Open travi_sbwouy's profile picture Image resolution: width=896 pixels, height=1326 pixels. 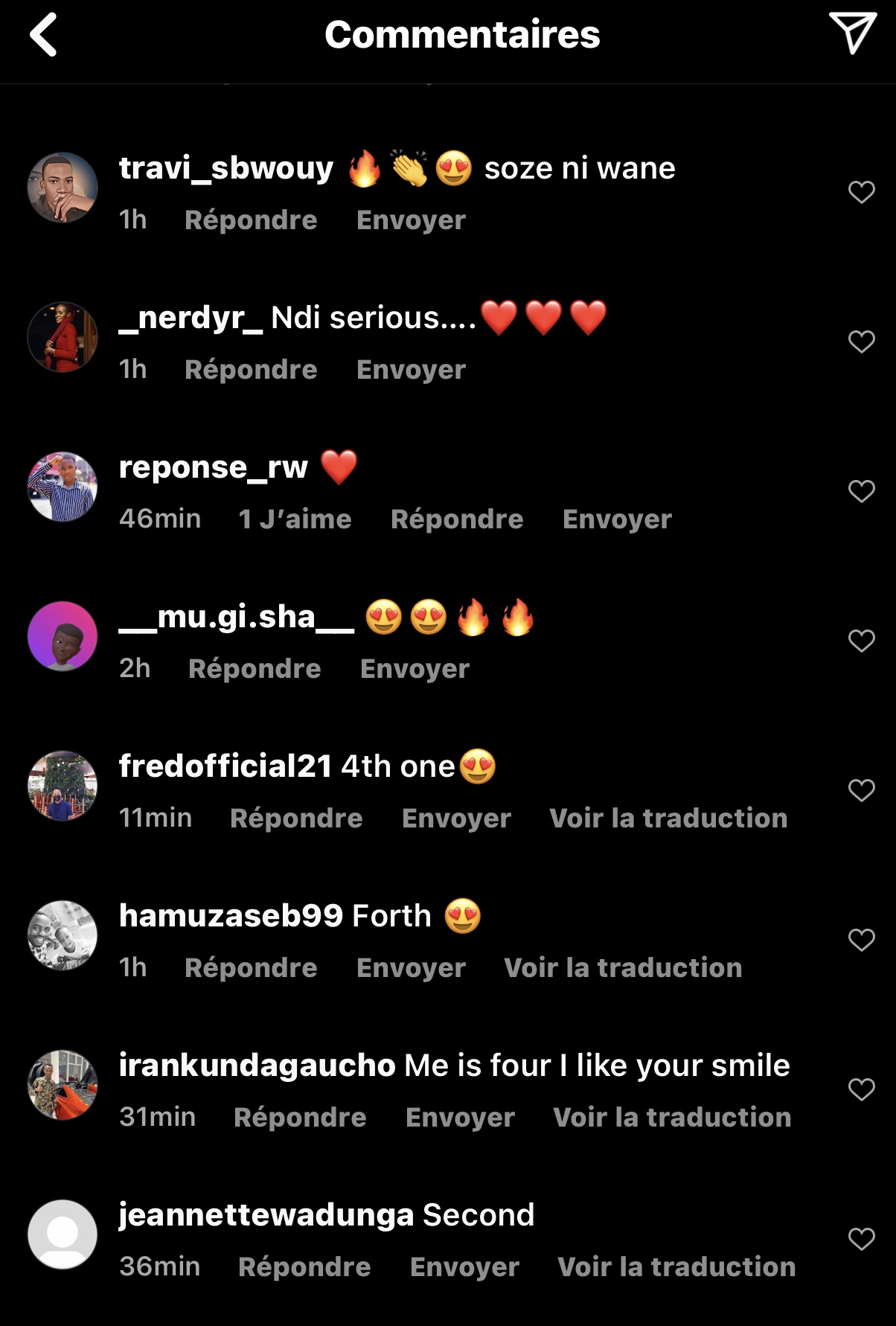click(63, 188)
